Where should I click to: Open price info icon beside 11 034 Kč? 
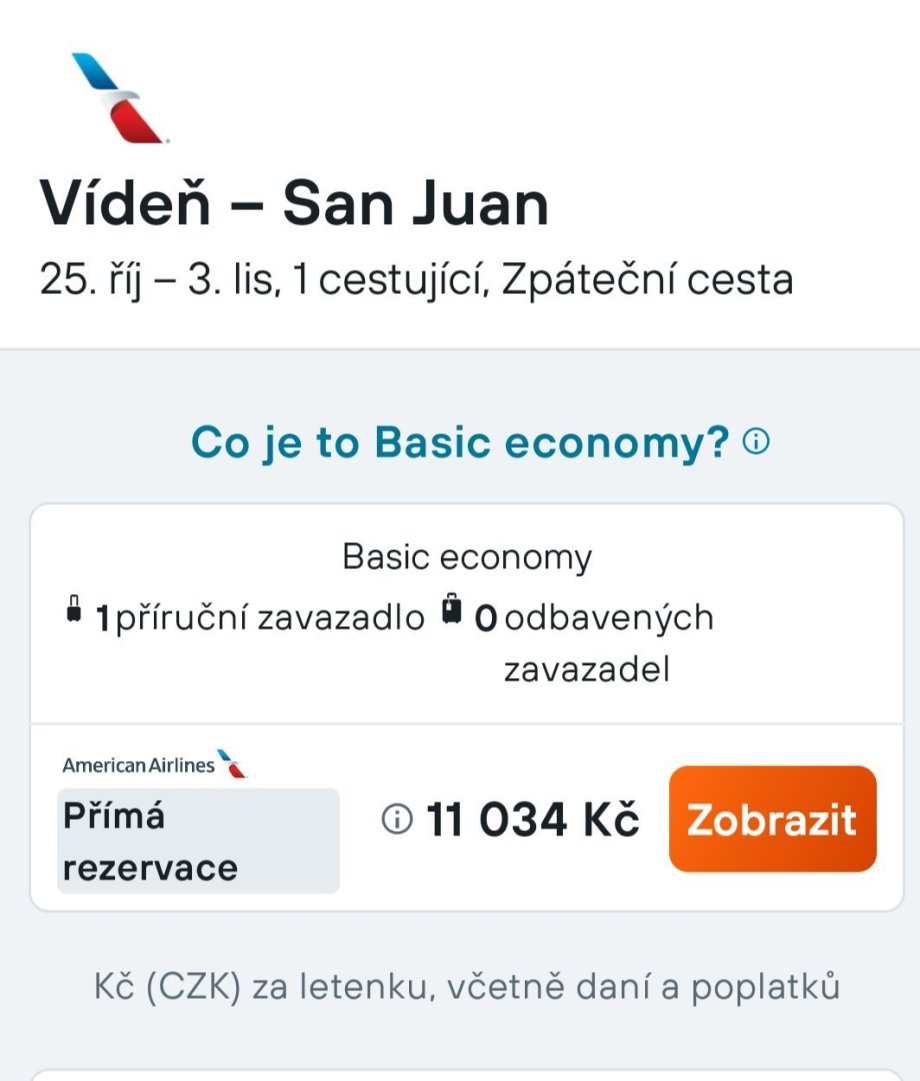397,820
